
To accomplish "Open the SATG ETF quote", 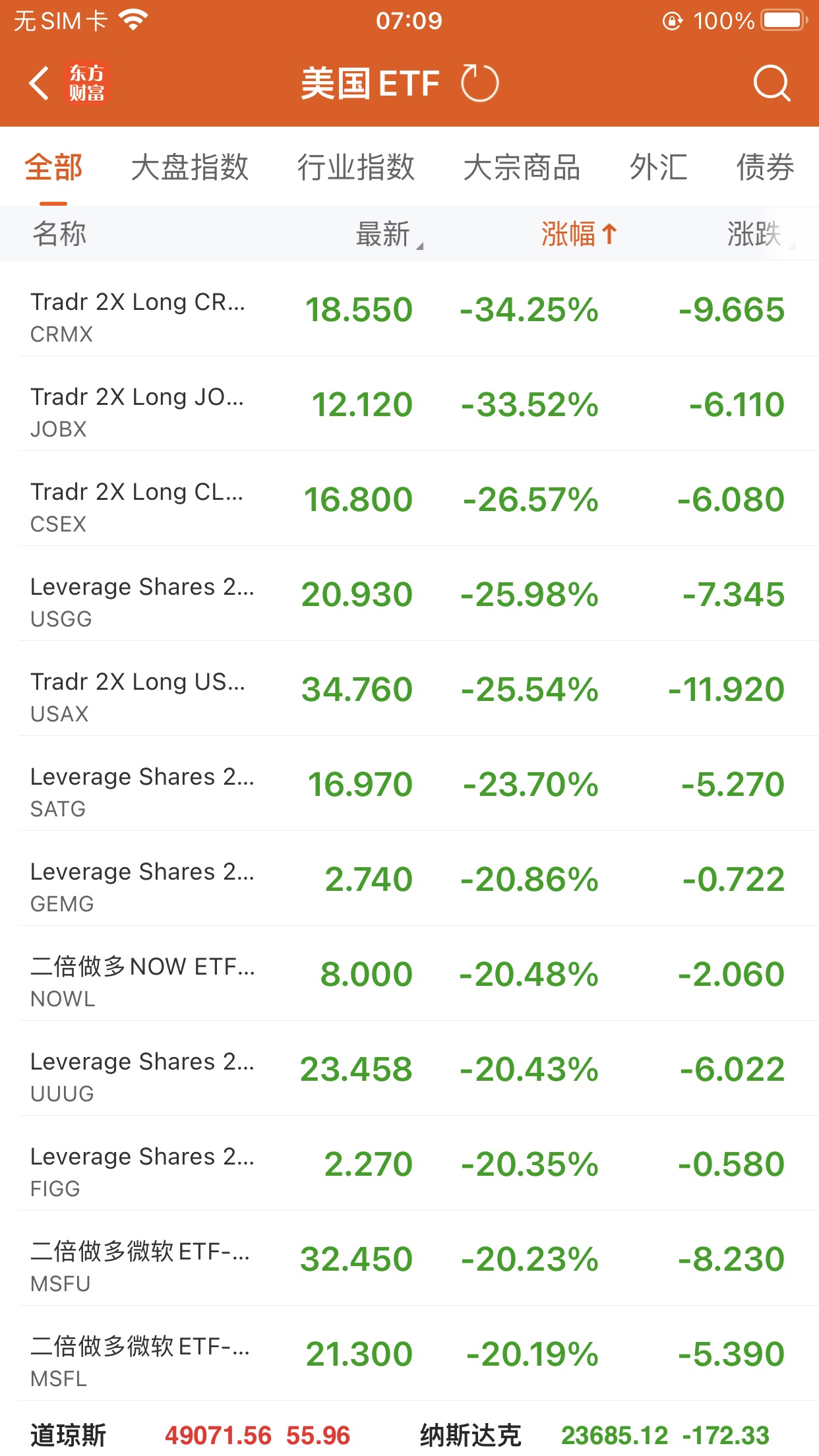I will tap(409, 784).
